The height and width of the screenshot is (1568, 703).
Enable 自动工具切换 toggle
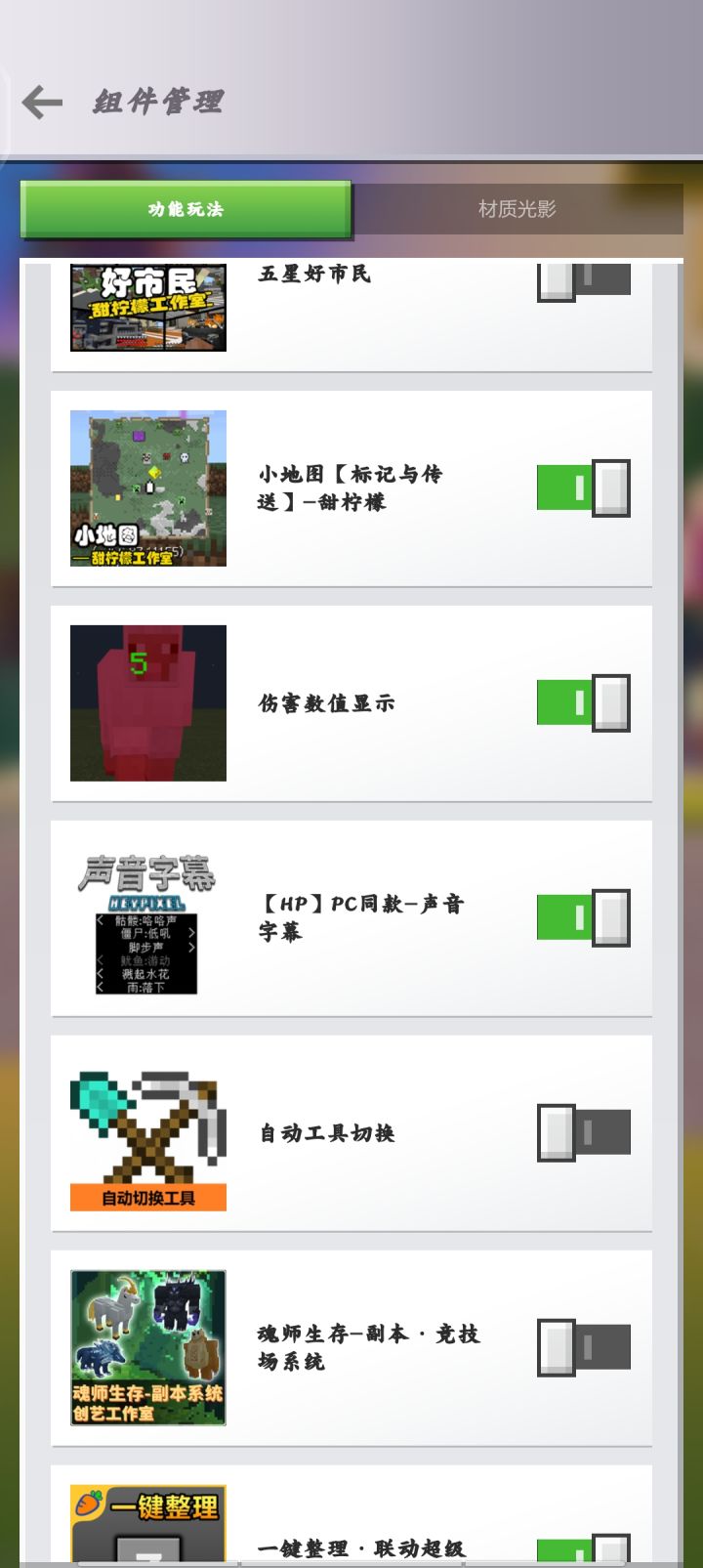[x=582, y=1133]
